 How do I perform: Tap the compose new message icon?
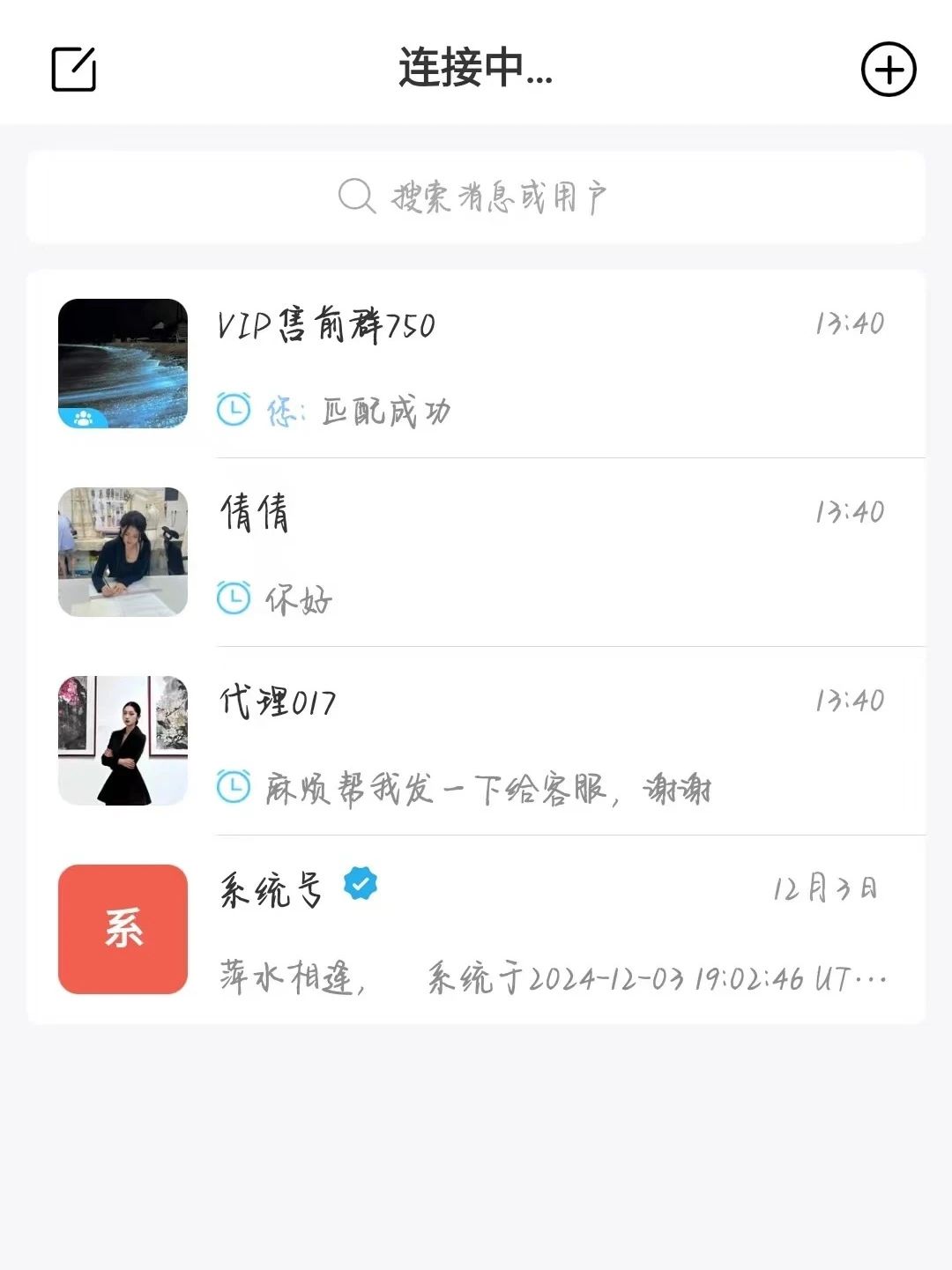click(x=74, y=69)
